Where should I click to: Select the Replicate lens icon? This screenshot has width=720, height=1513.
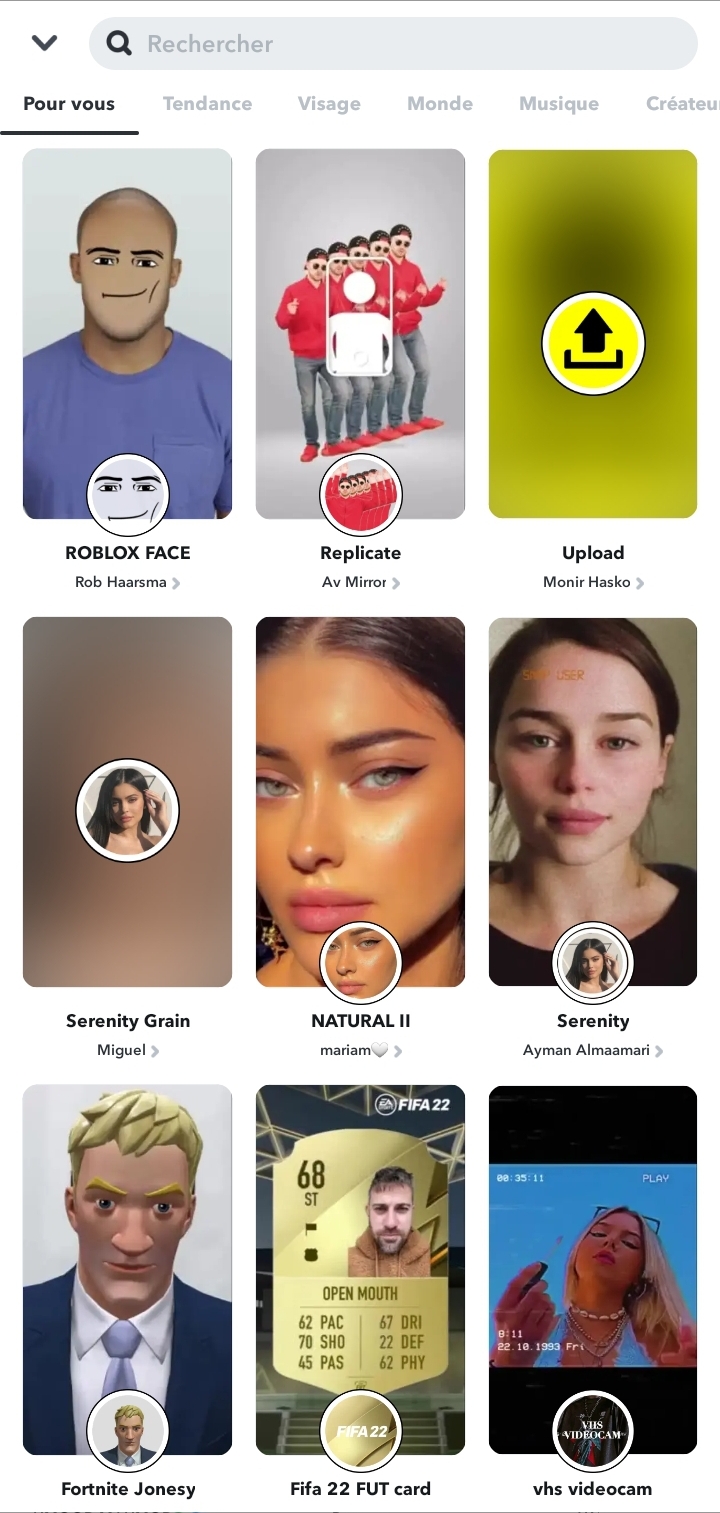[x=360, y=494]
